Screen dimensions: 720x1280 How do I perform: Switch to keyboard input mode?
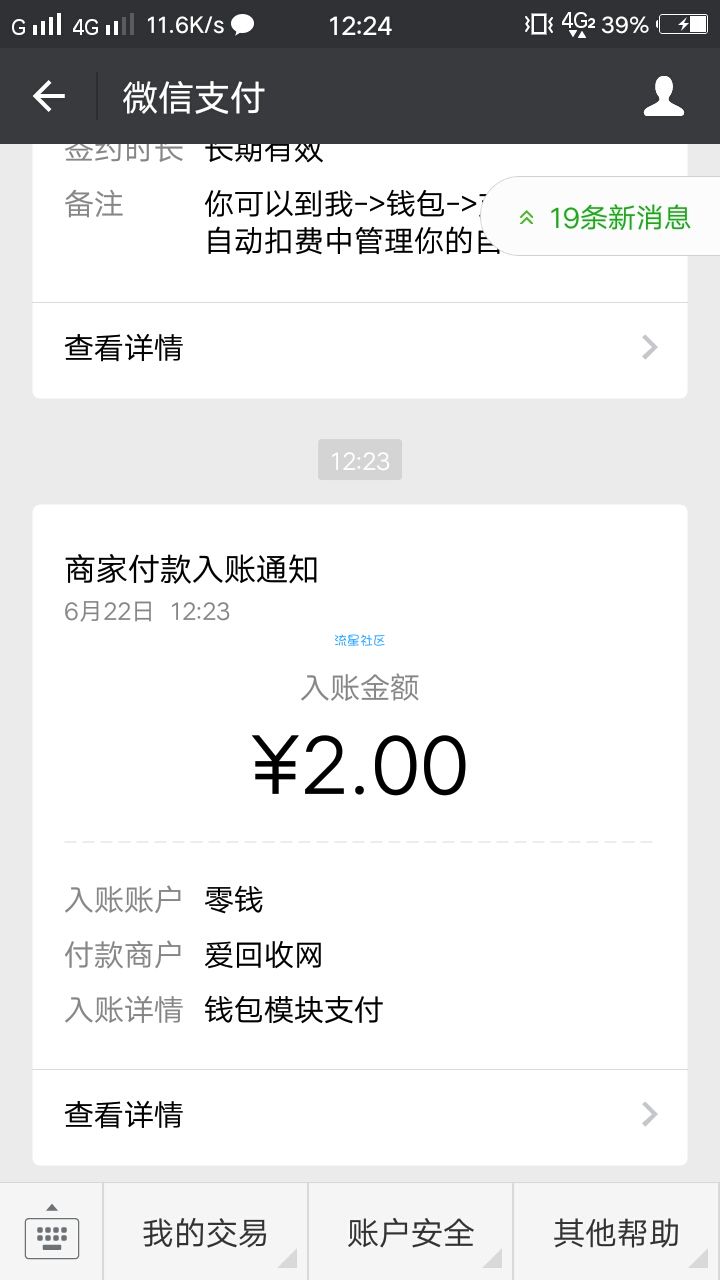[51, 1232]
